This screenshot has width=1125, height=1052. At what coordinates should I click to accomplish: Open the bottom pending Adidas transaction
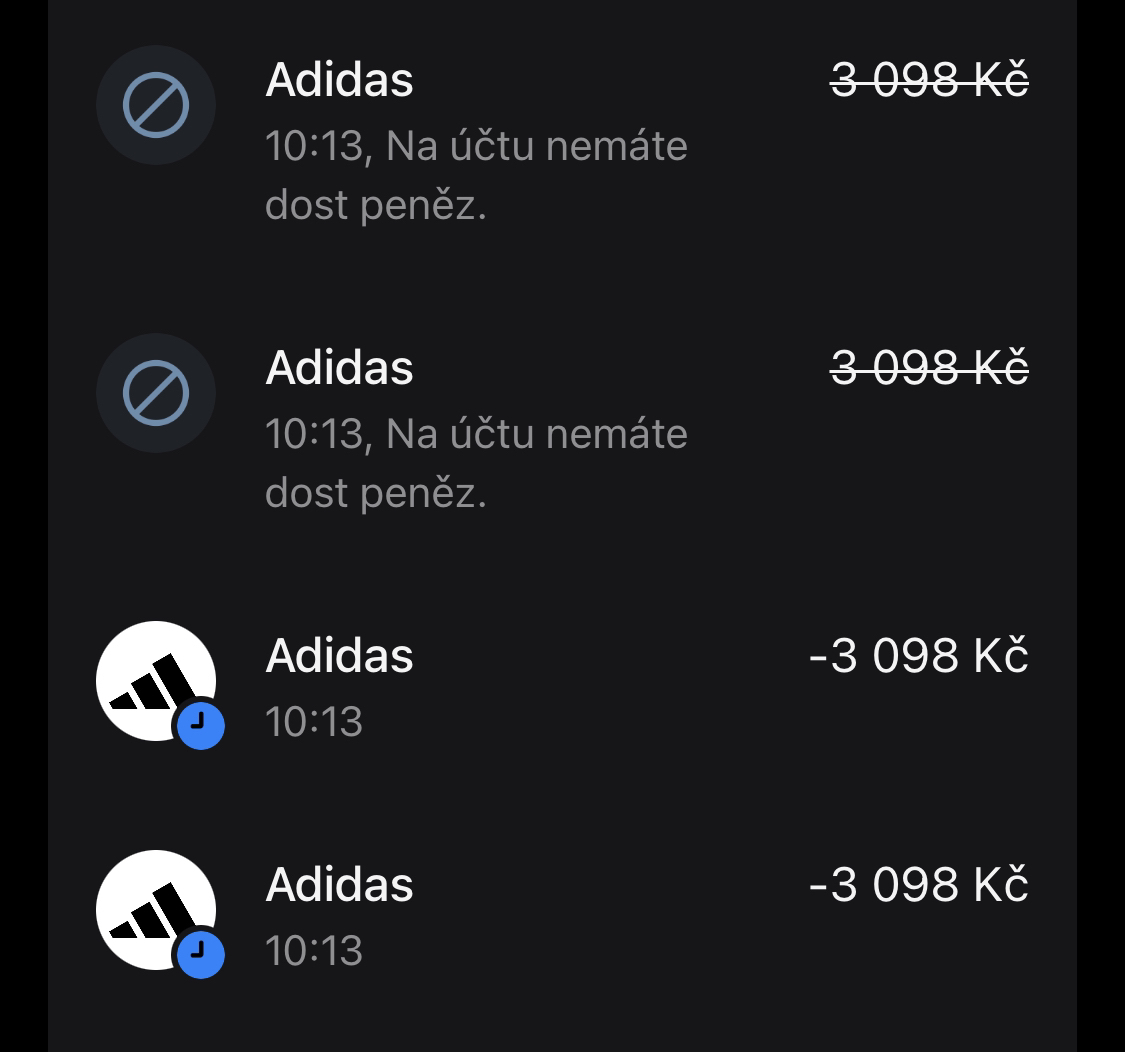[x=560, y=915]
